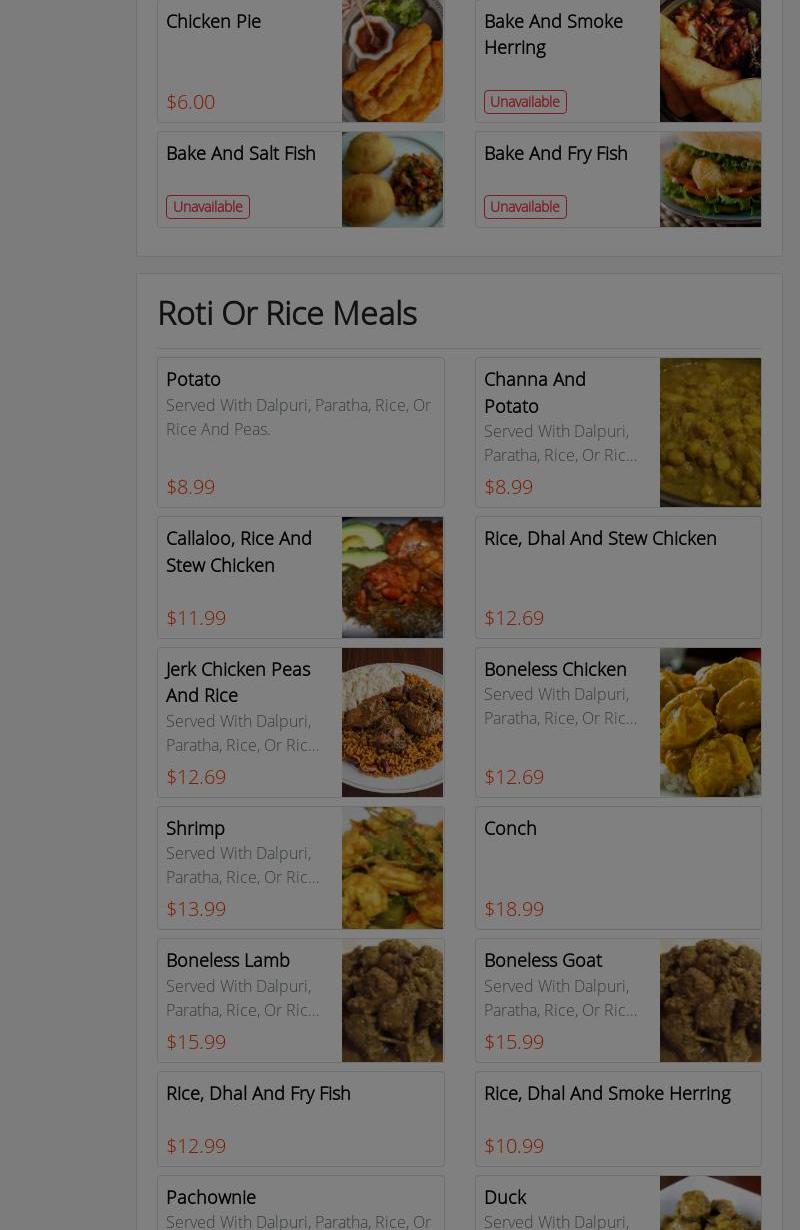The height and width of the screenshot is (1230, 800).
Task: Choose the Potato roti meal
Action: (x=300, y=432)
